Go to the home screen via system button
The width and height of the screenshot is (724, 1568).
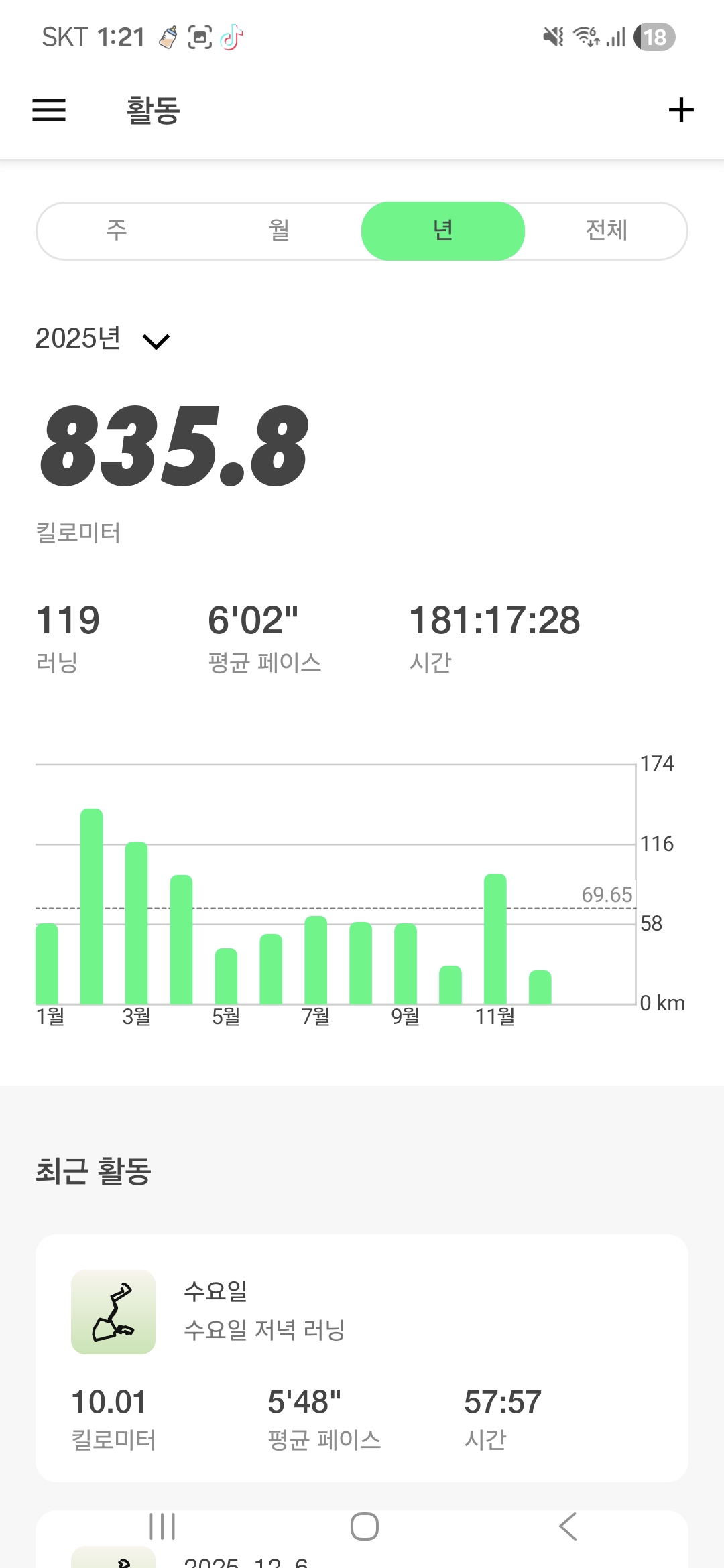coord(364,1526)
